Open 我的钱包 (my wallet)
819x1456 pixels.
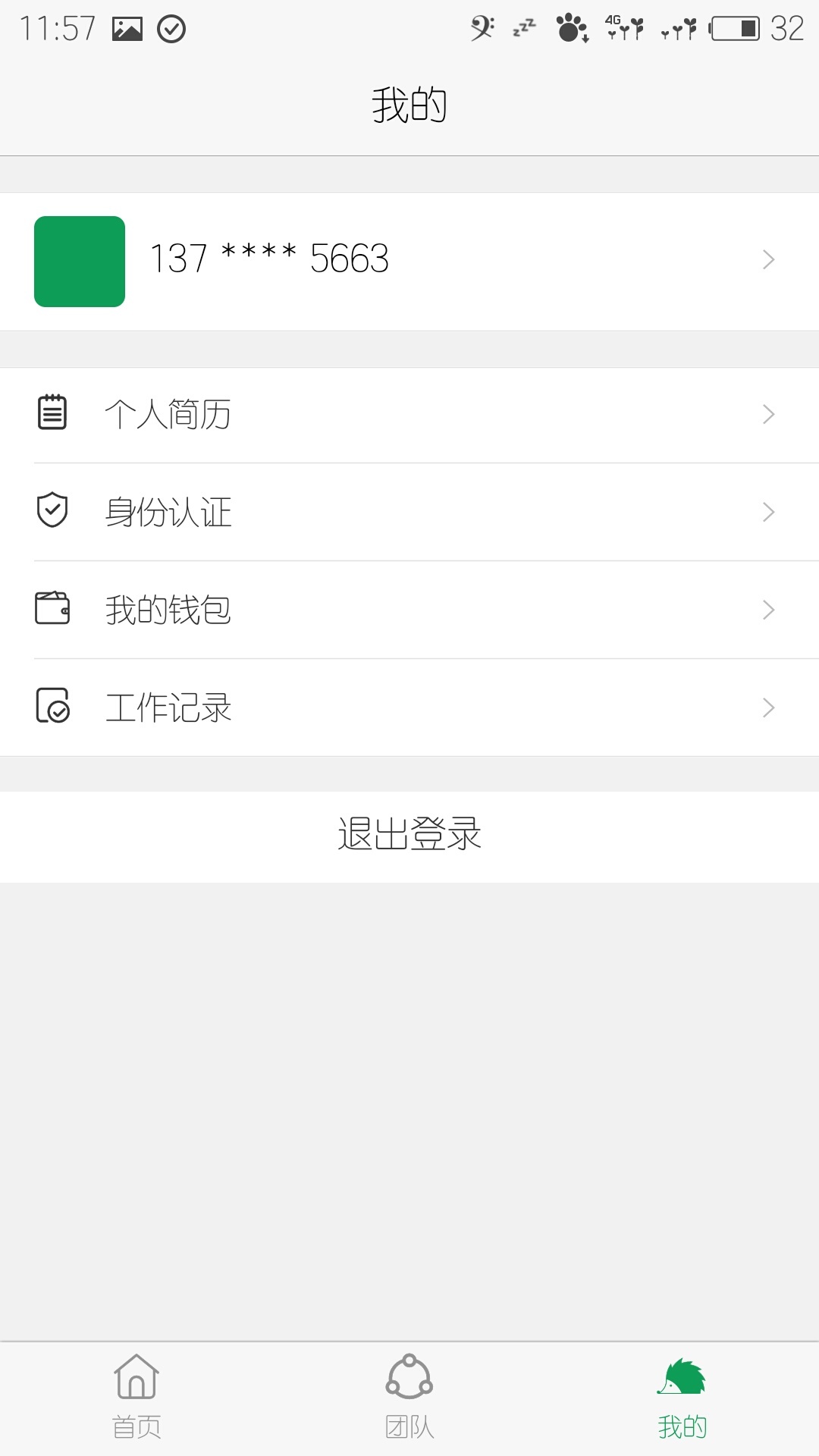tap(409, 610)
